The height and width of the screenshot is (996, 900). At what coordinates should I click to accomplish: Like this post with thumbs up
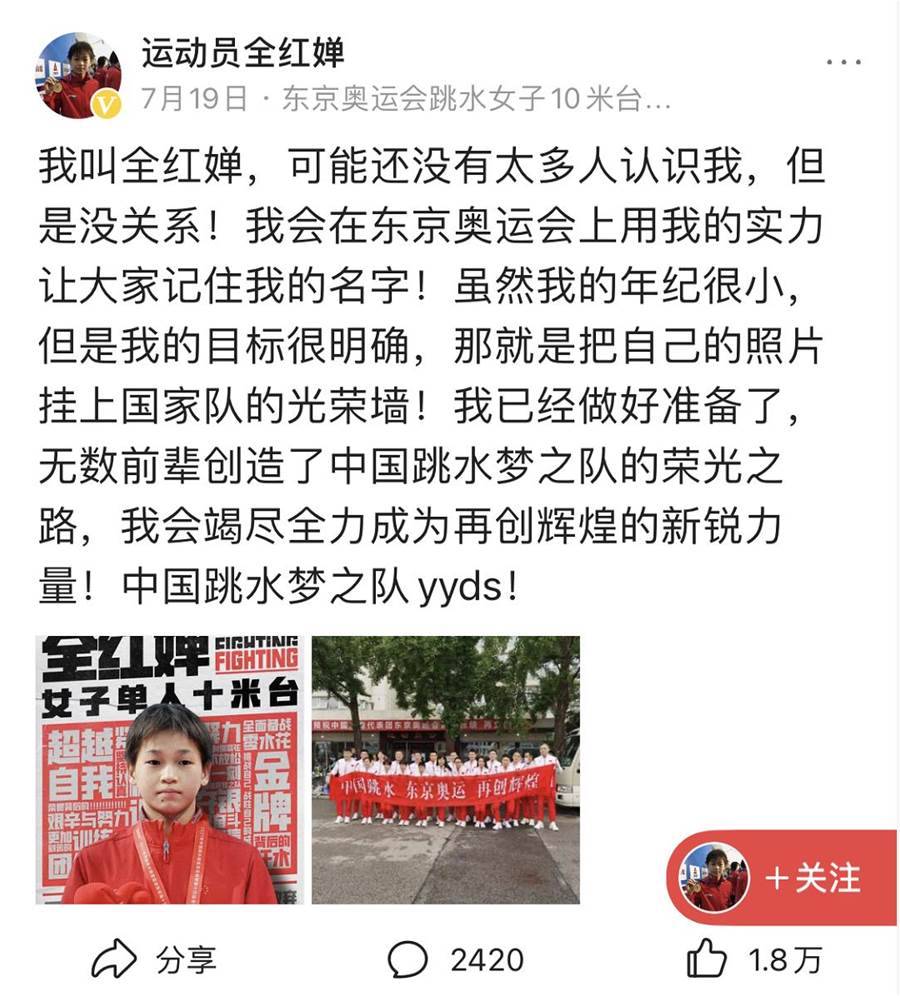pyautogui.click(x=755, y=961)
